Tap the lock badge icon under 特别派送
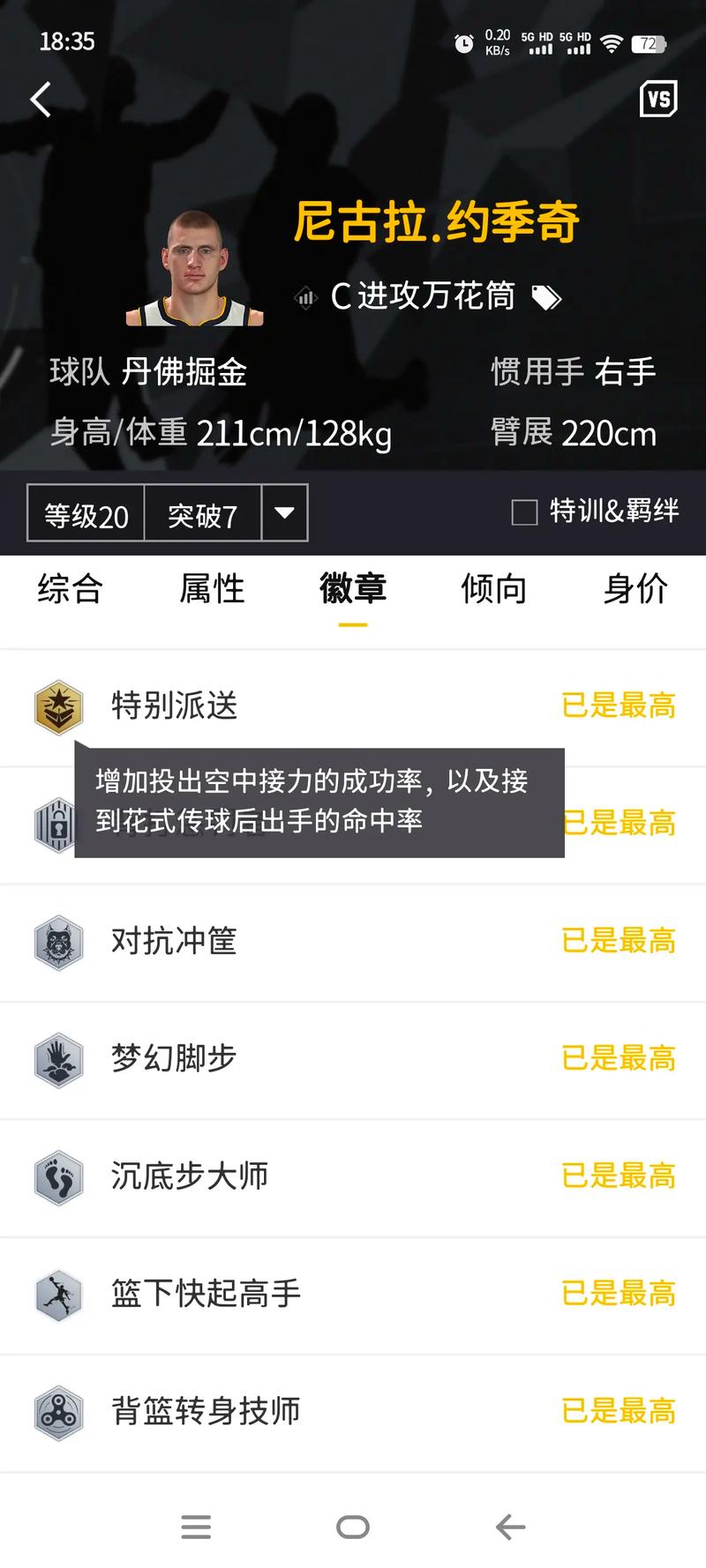Screen dimensions: 706x1568 [56, 825]
